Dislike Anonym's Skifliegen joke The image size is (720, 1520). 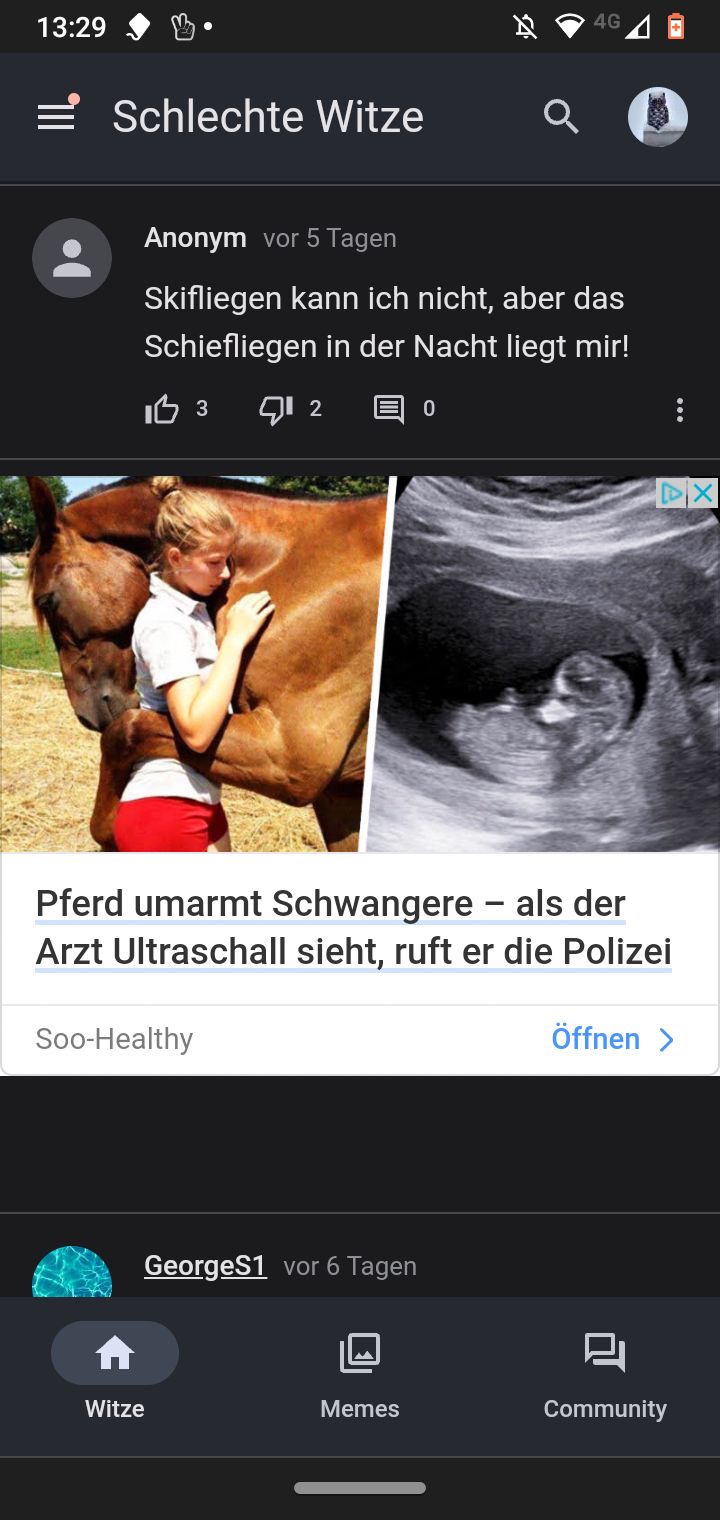[276, 409]
